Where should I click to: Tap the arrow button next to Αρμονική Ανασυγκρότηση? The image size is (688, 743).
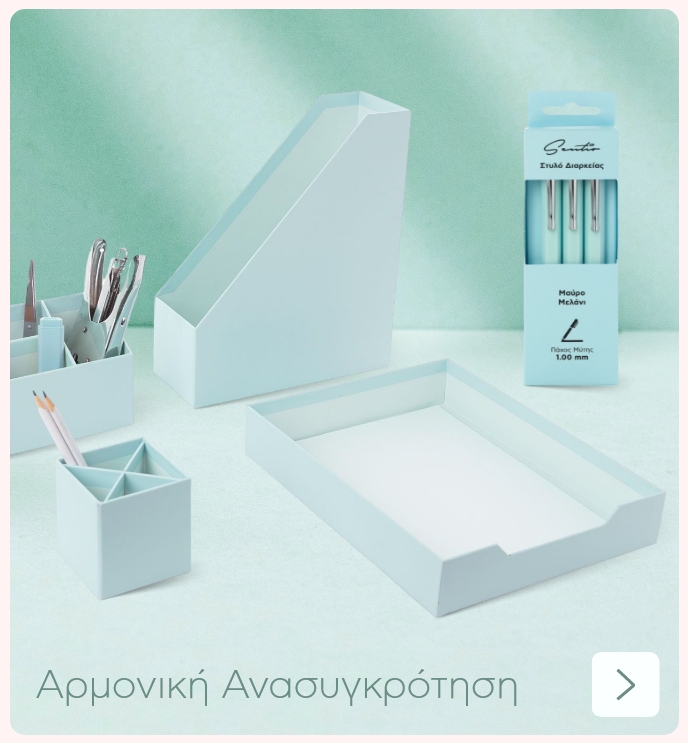tap(625, 685)
